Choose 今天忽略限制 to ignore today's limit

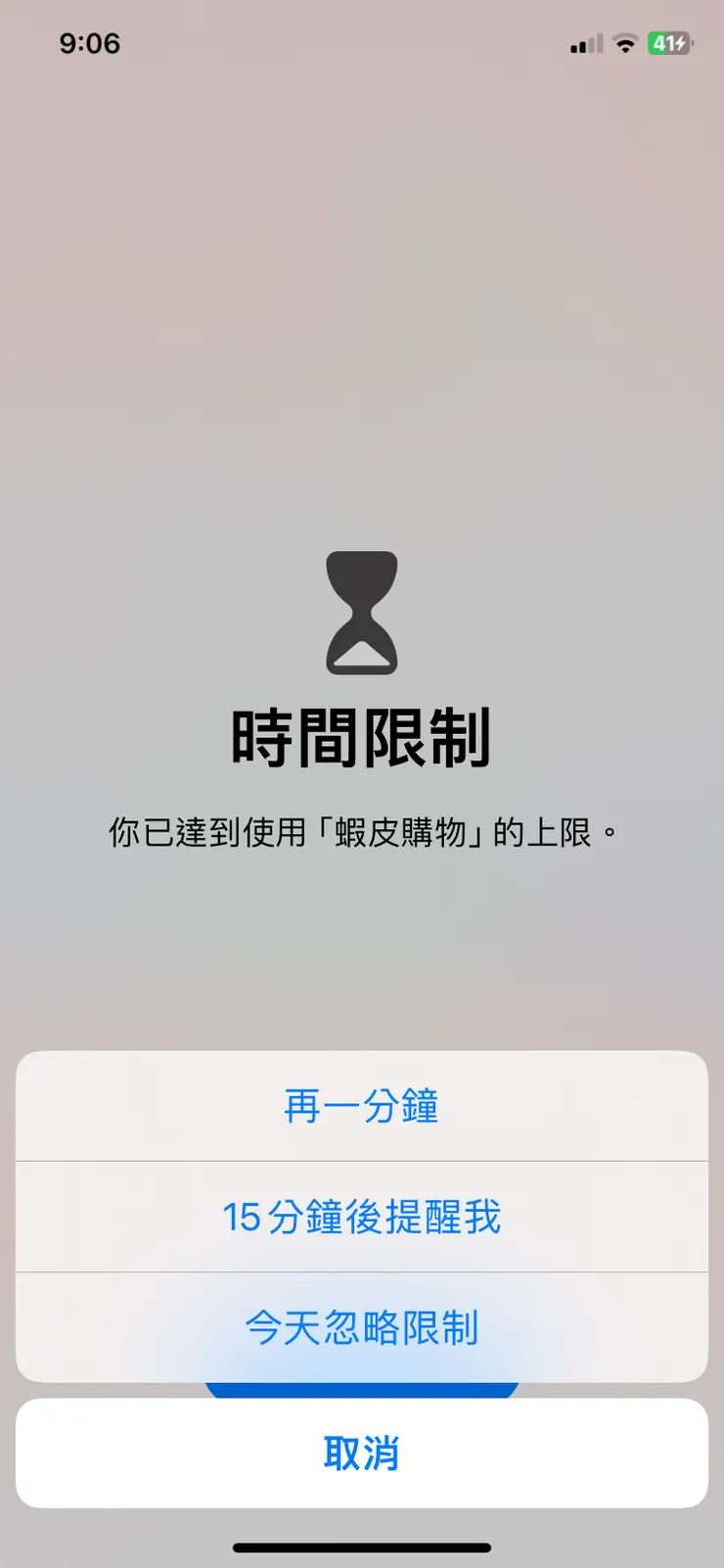(362, 1328)
